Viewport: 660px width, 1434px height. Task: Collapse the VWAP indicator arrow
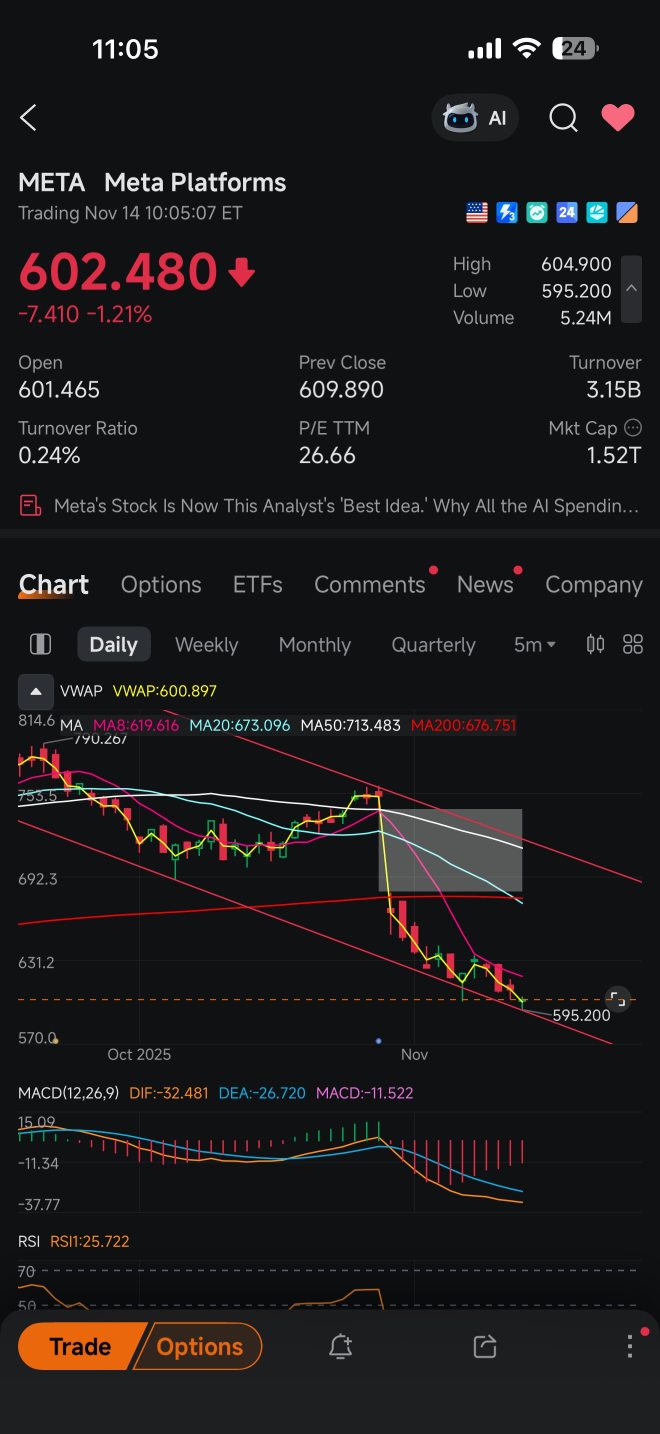click(35, 691)
